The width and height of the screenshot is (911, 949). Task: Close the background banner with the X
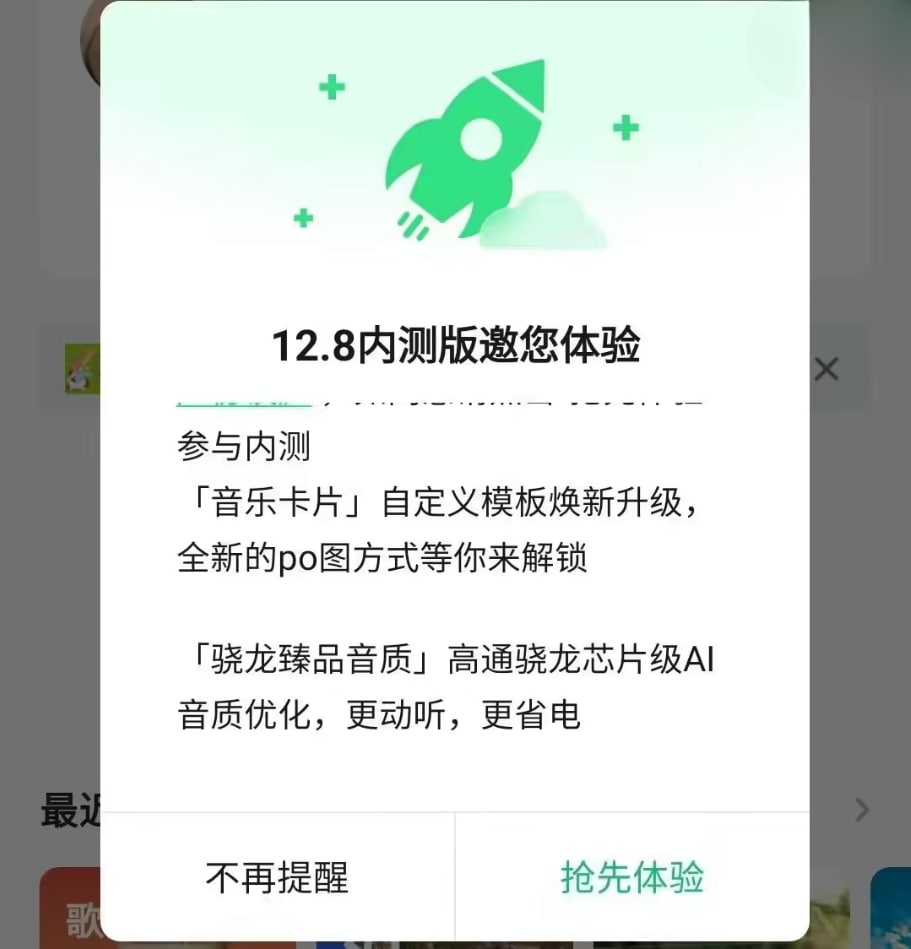click(826, 369)
